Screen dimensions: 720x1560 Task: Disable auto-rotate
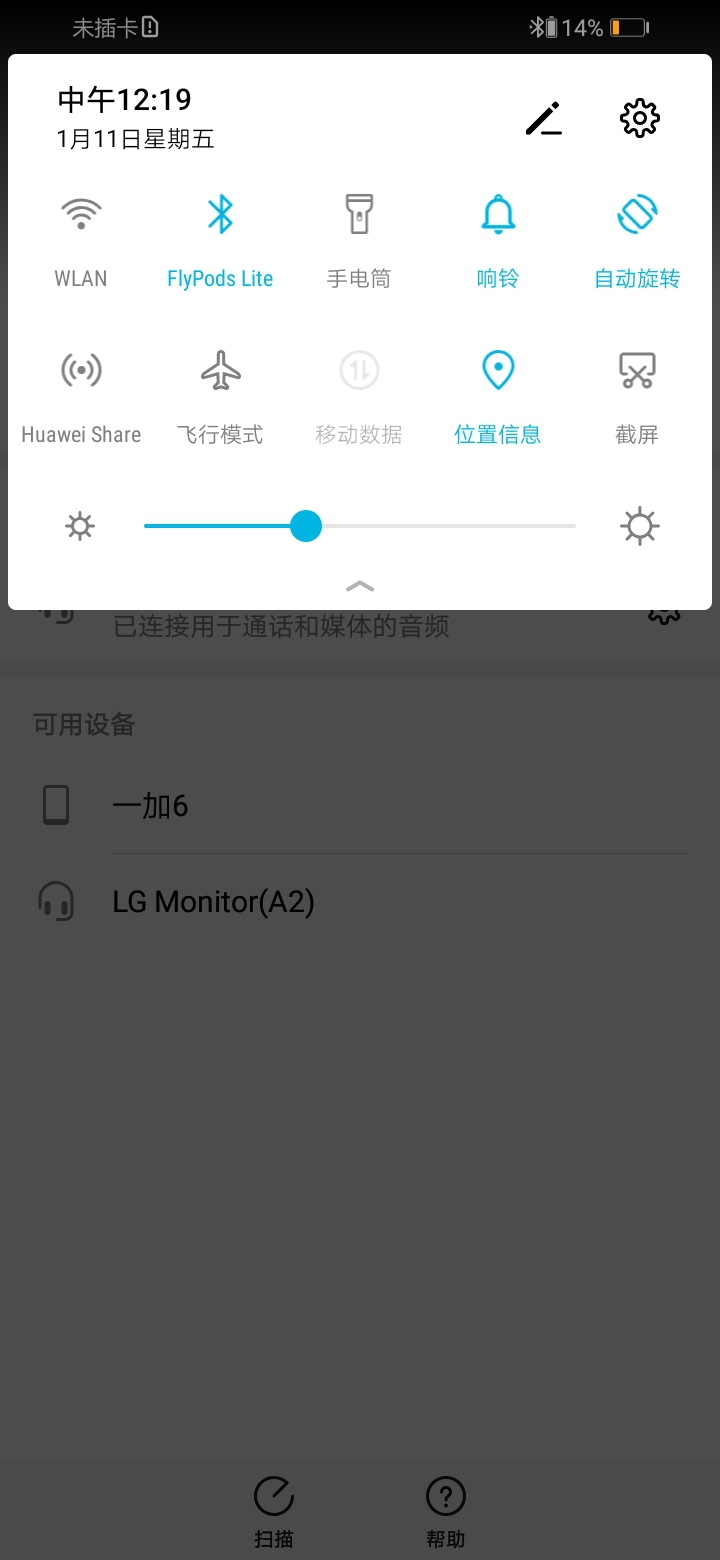[x=637, y=238]
